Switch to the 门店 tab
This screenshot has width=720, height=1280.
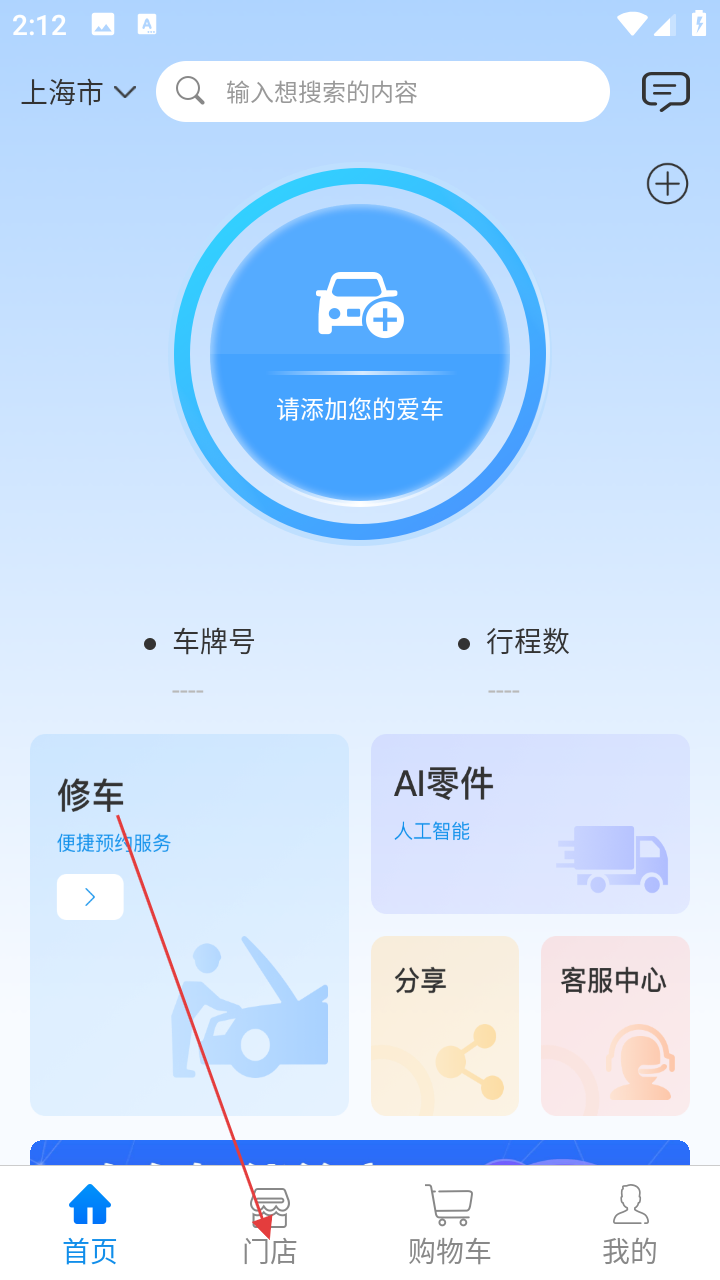pyautogui.click(x=270, y=1225)
